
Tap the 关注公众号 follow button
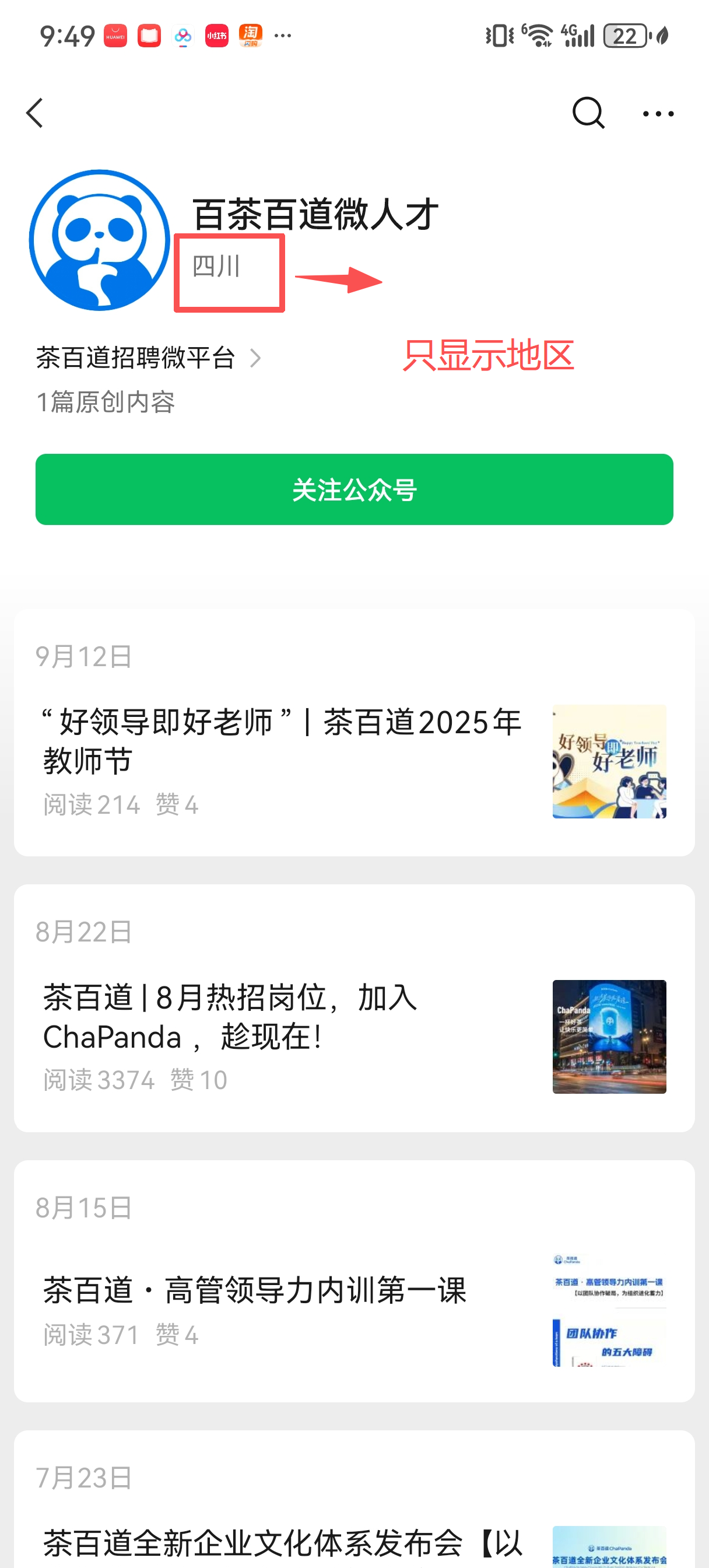(354, 489)
